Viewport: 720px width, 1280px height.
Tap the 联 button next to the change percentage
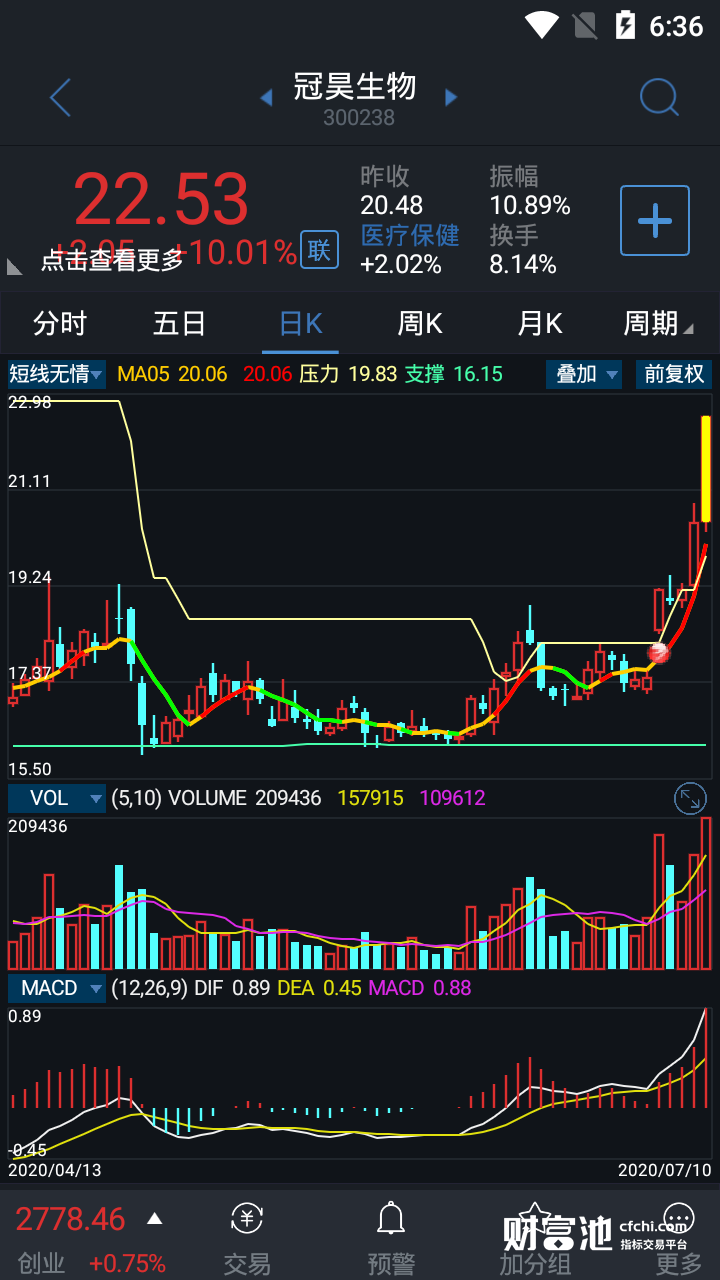319,250
